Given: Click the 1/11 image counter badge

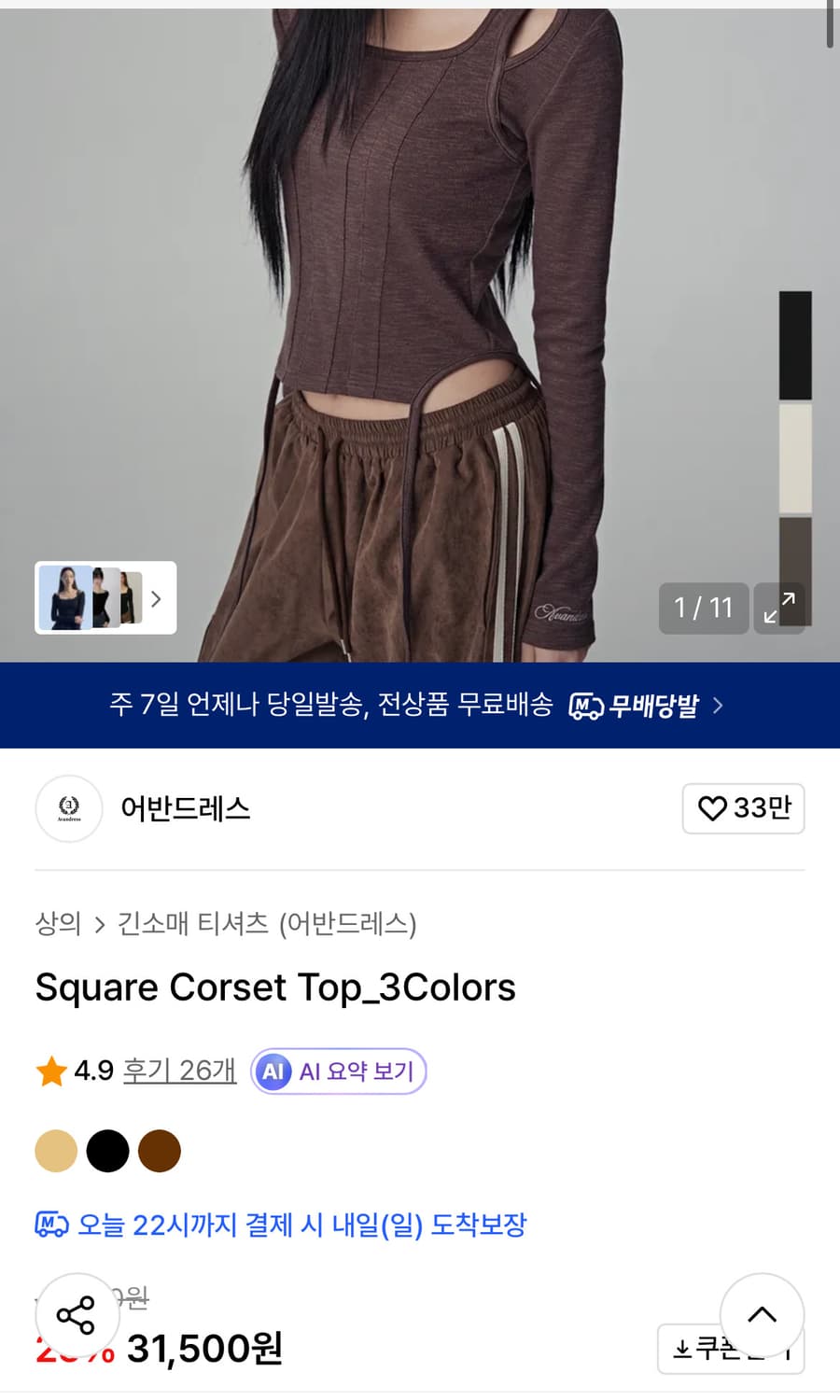Looking at the screenshot, I should (703, 608).
